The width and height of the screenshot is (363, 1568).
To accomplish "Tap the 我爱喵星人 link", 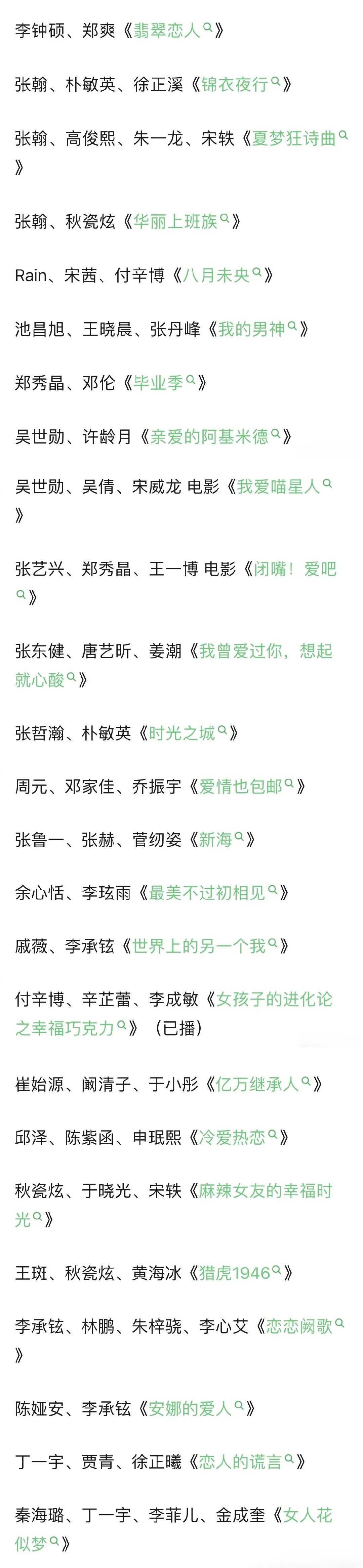I will (278, 487).
